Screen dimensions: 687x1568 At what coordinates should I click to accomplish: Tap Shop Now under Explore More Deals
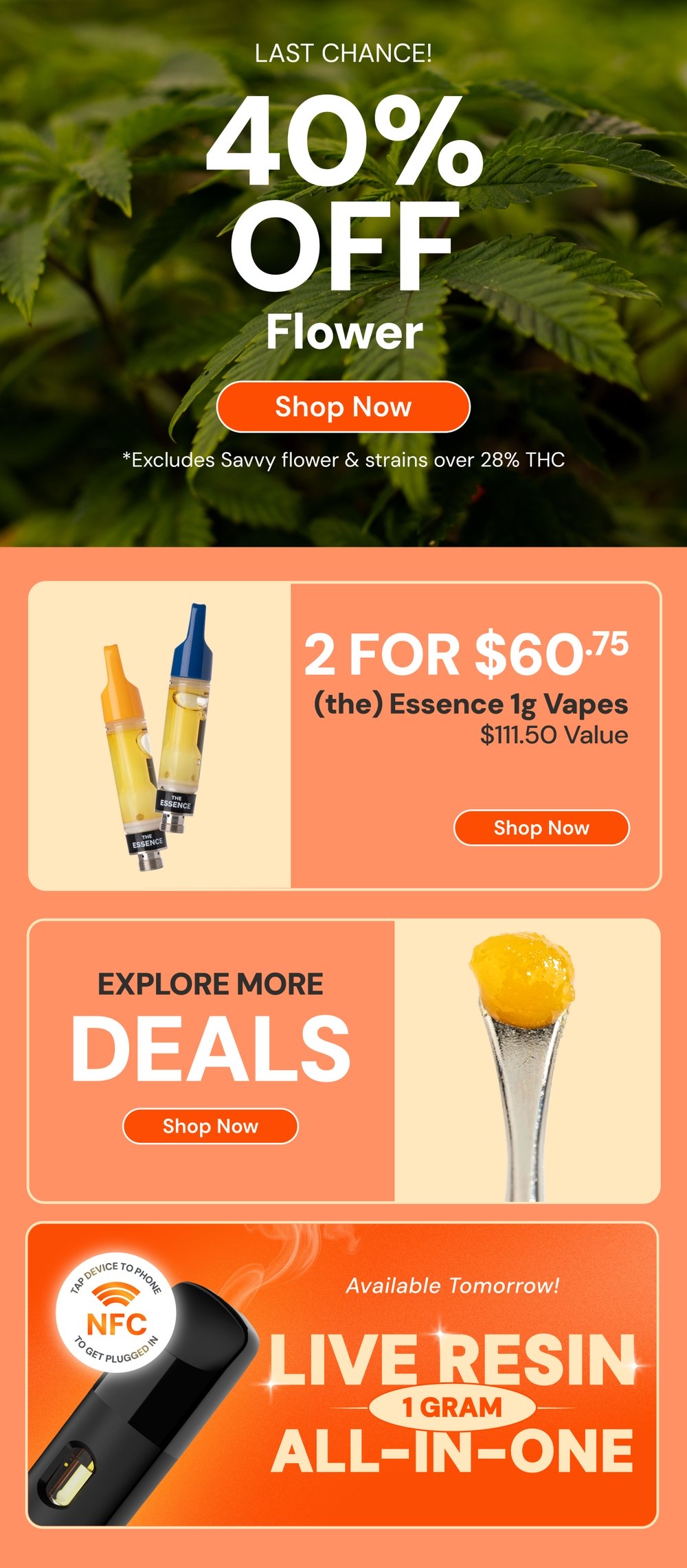click(x=210, y=1126)
